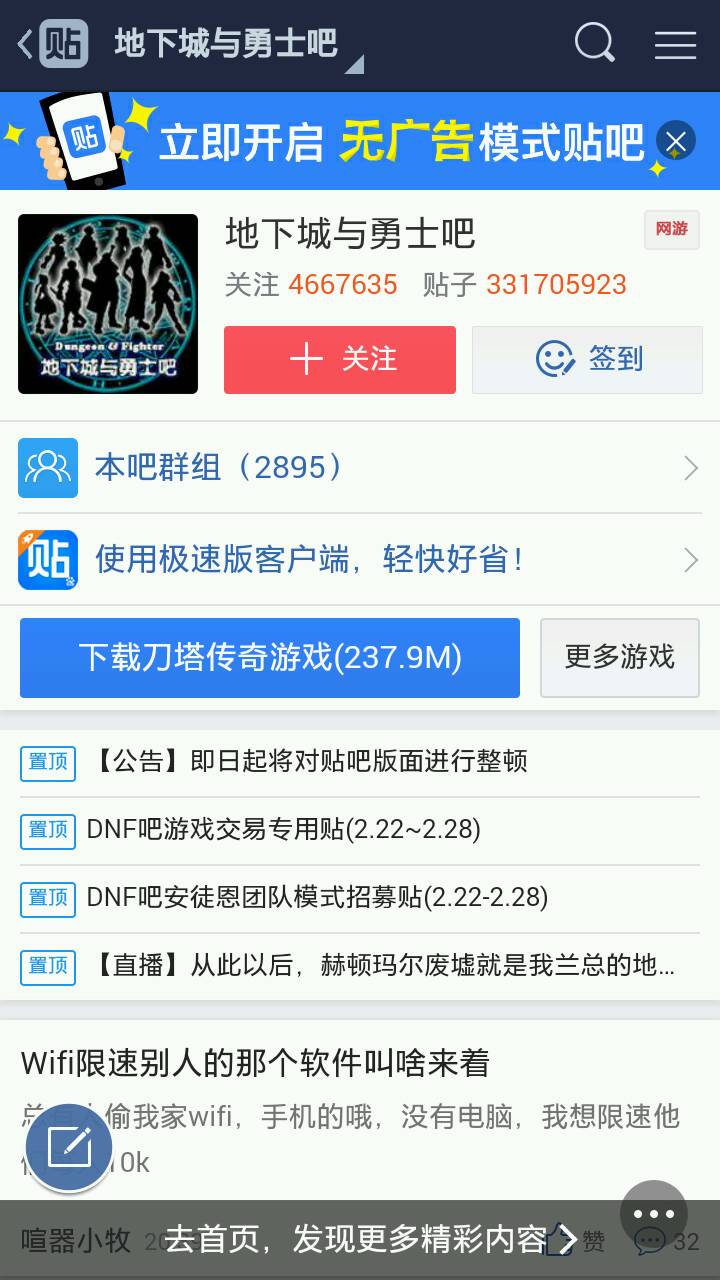Tap the three-dots floating button
The height and width of the screenshot is (1280, 720).
654,1214
